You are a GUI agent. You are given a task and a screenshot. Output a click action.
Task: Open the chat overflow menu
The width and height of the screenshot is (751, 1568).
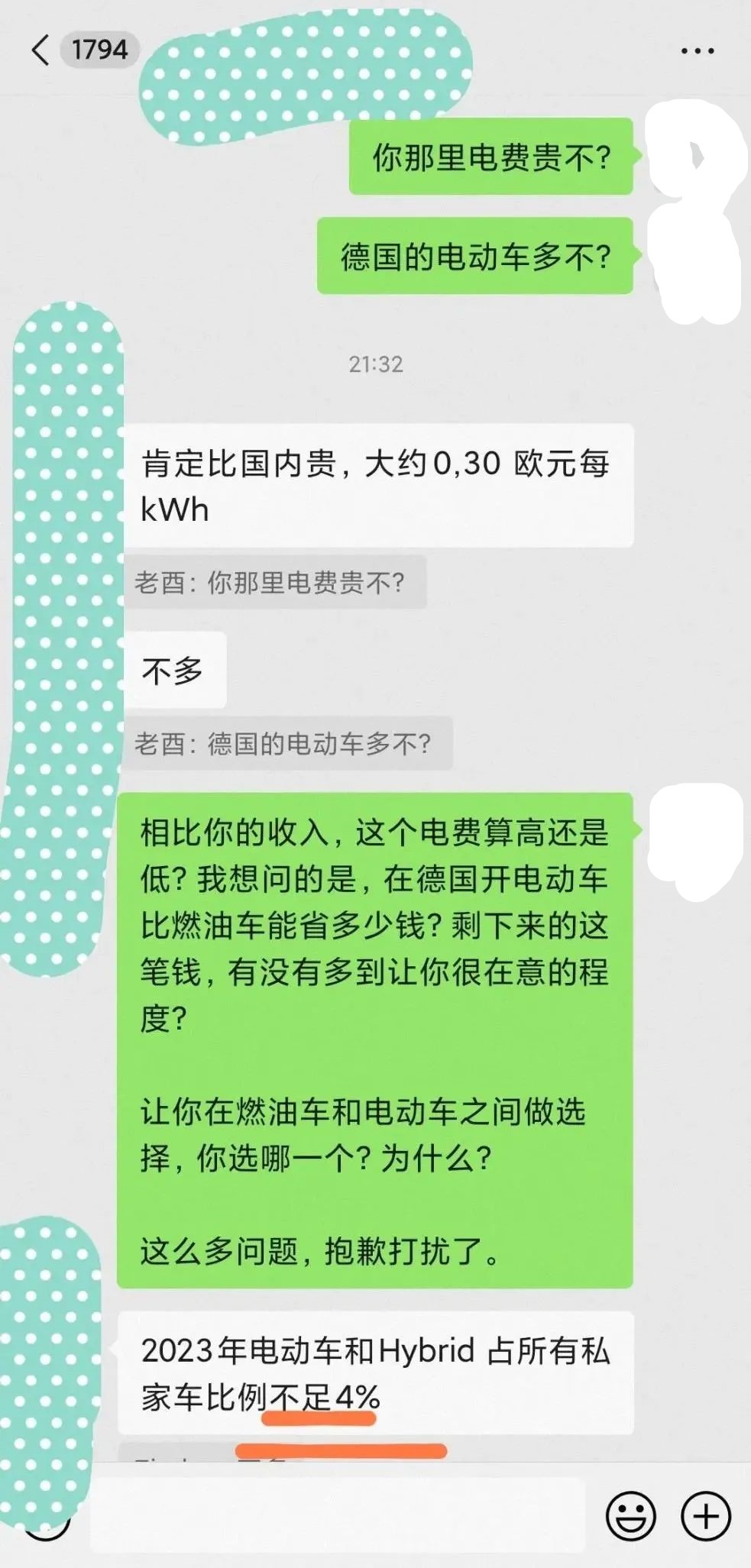(697, 51)
